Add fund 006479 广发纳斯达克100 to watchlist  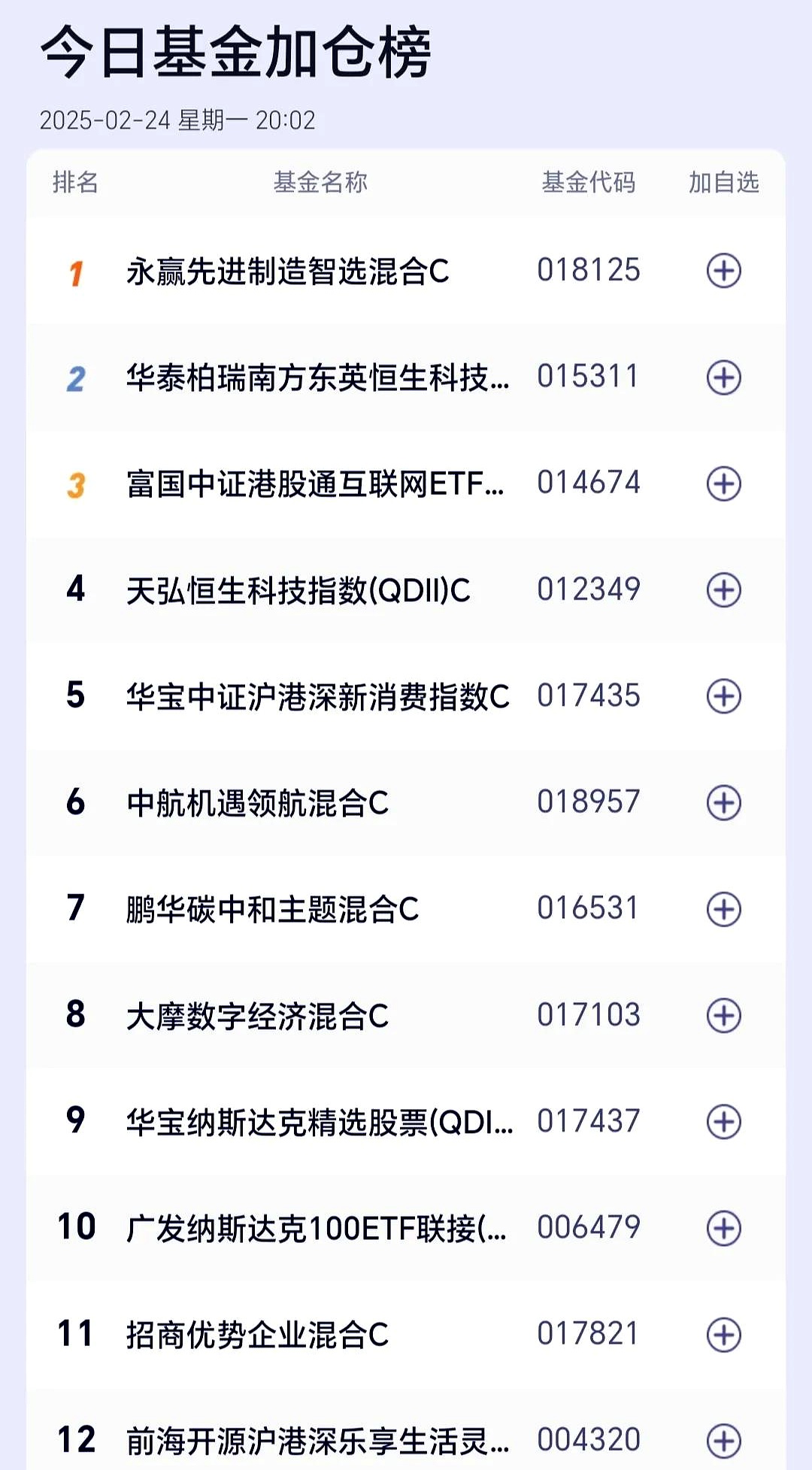tap(723, 1229)
